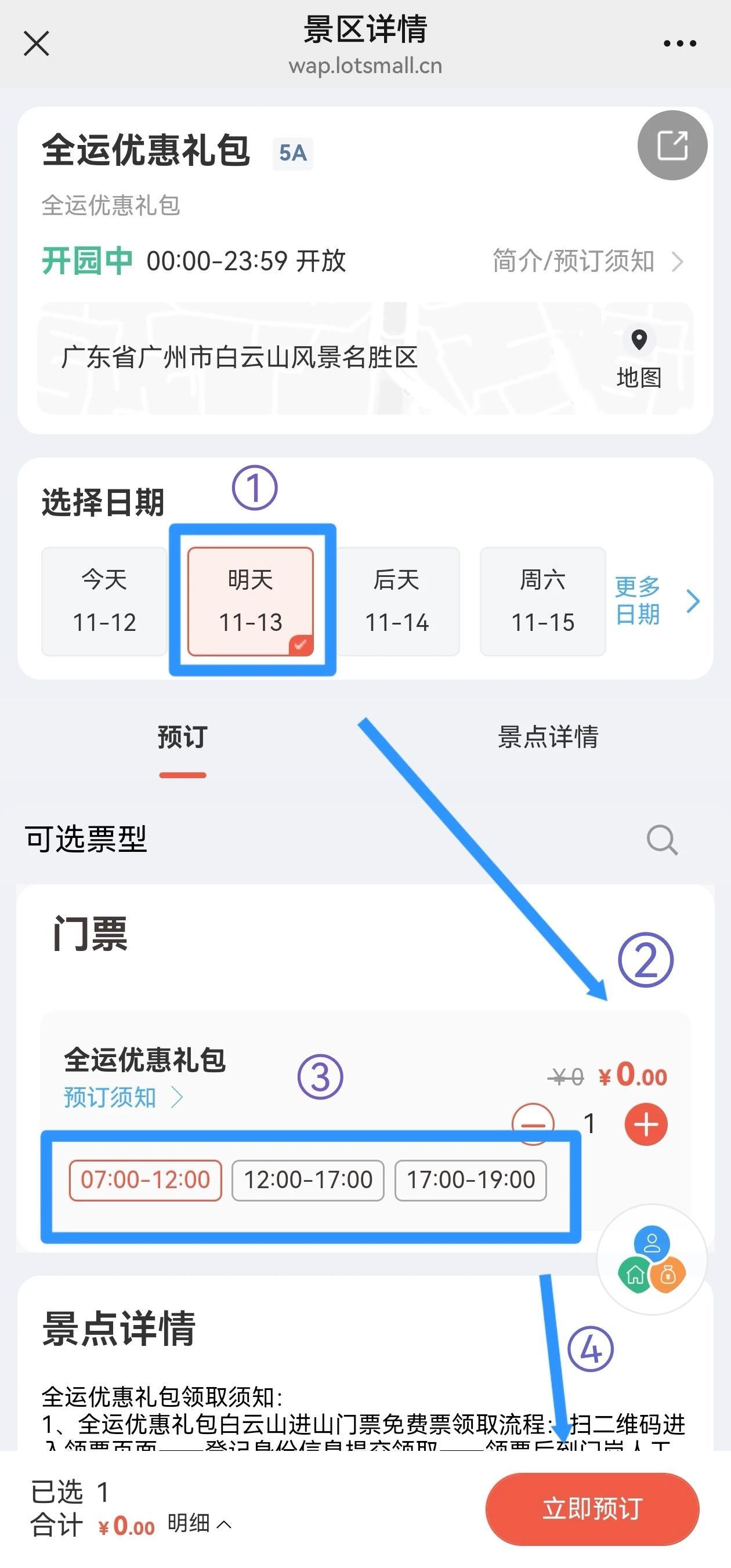The image size is (731, 1568).
Task: Decrease the ticket quantity
Action: pos(533,1124)
